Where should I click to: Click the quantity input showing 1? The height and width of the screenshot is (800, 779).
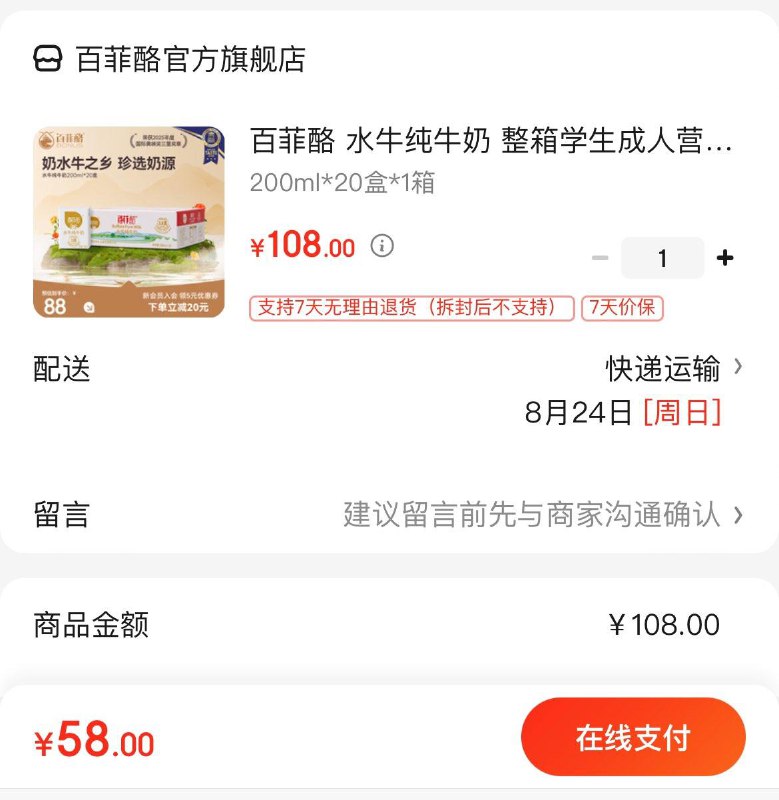click(x=663, y=258)
